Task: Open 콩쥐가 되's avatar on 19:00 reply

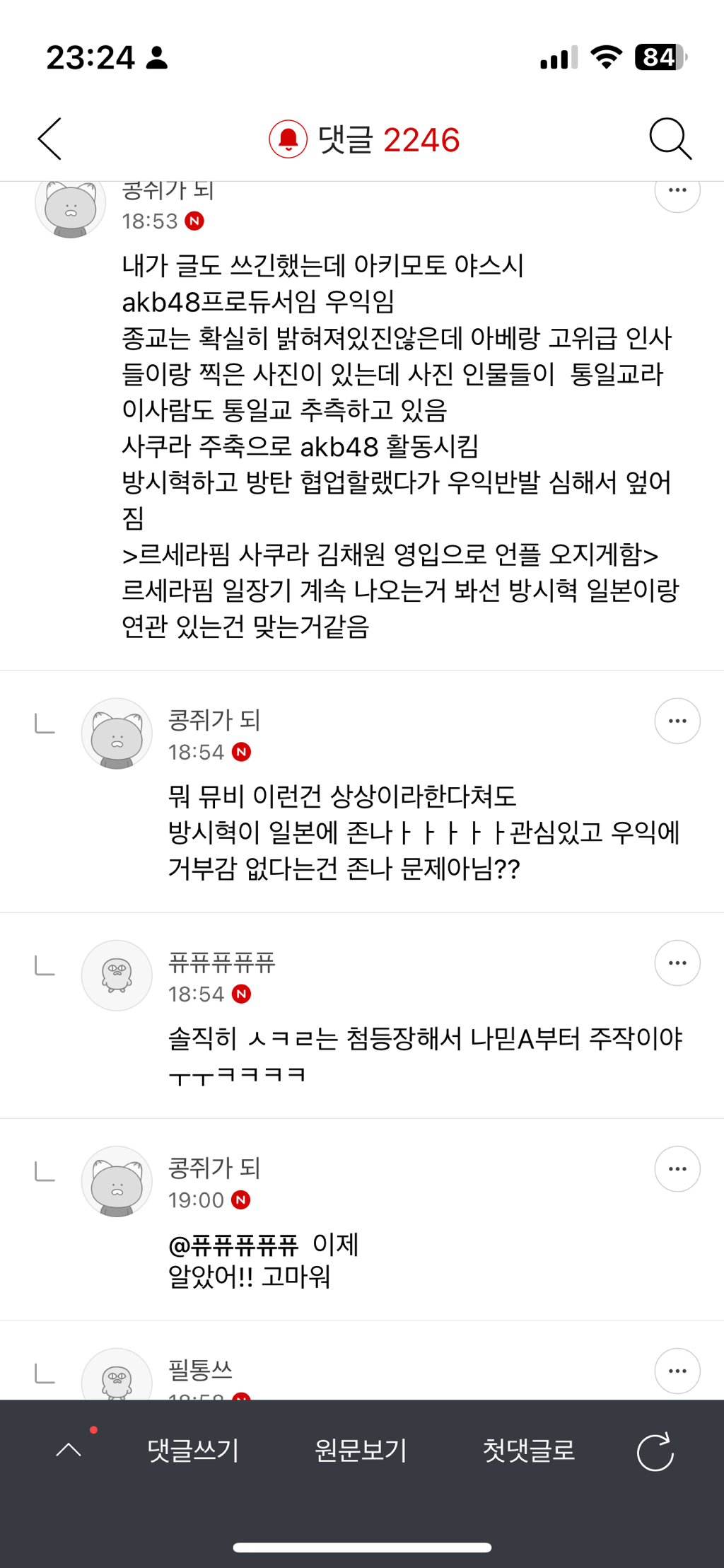Action: point(117,1181)
